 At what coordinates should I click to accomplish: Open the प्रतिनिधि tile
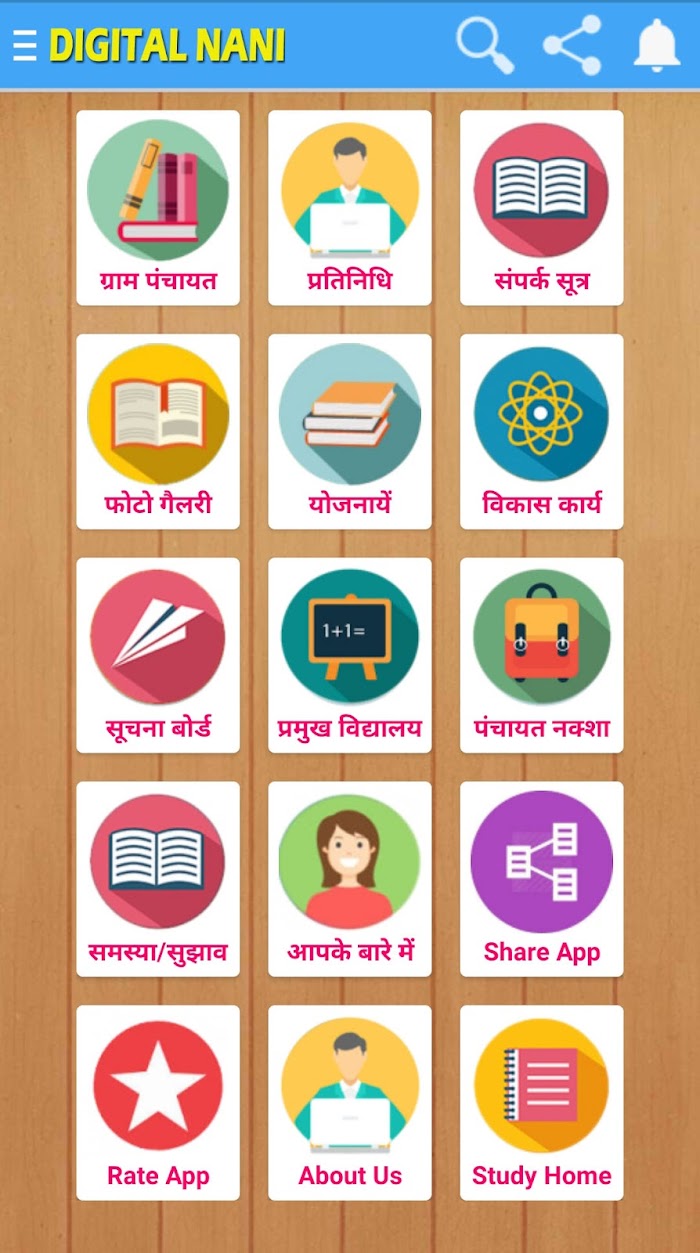point(350,208)
